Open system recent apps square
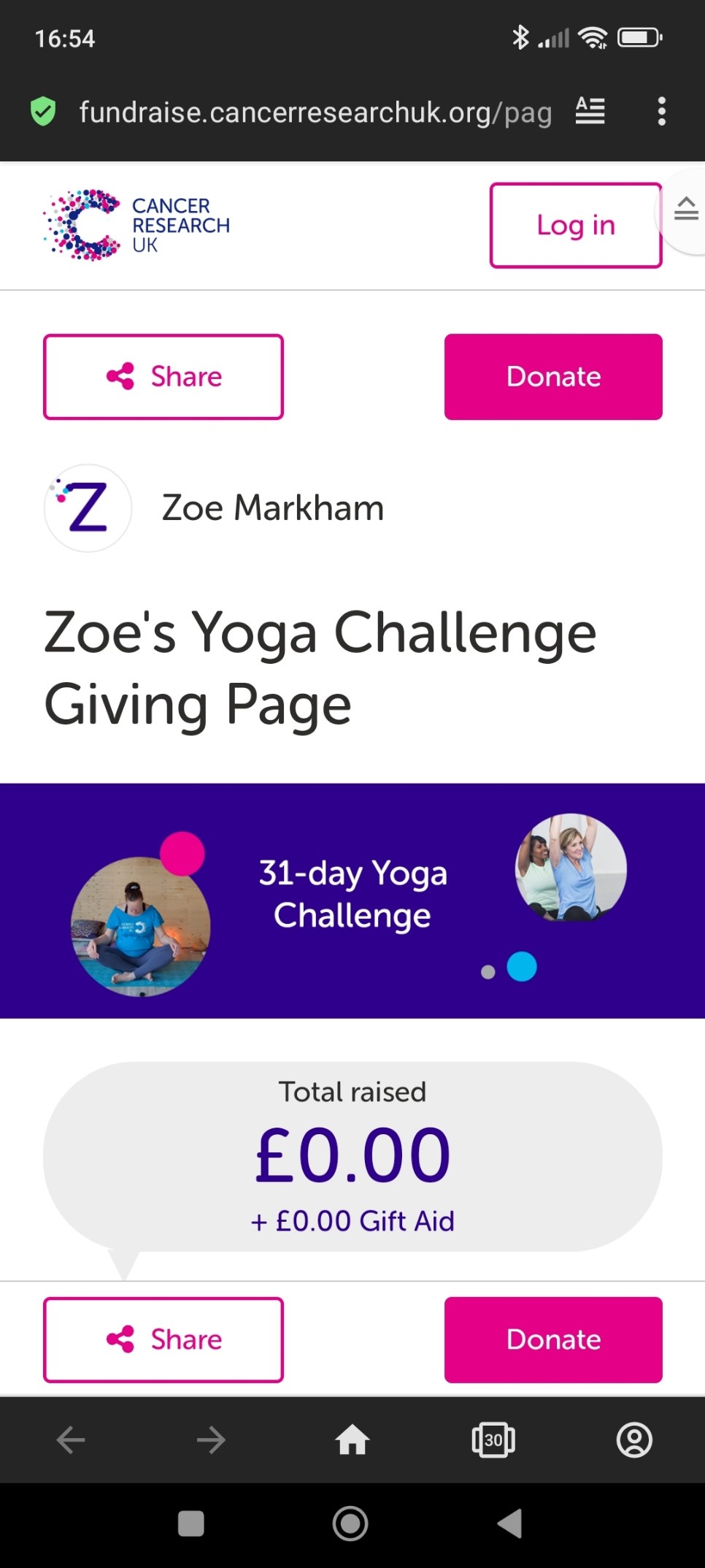 click(191, 1523)
